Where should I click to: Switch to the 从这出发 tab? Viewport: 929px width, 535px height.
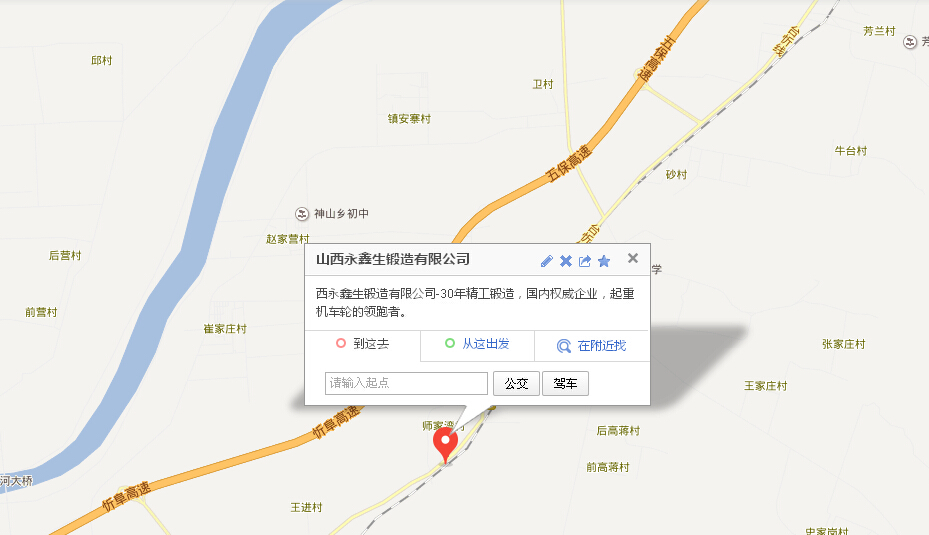(477, 344)
